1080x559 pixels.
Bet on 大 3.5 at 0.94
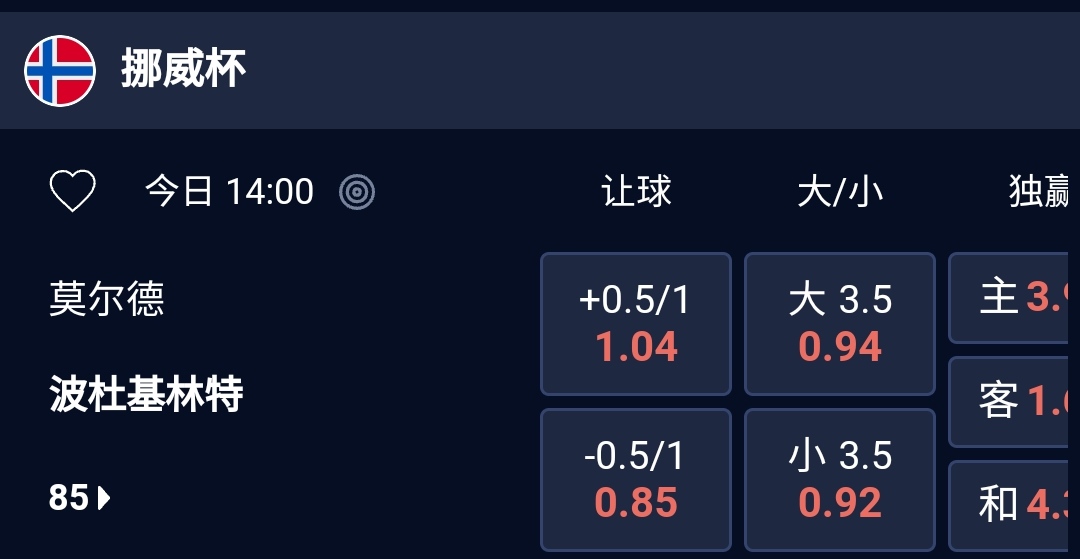tap(840, 324)
